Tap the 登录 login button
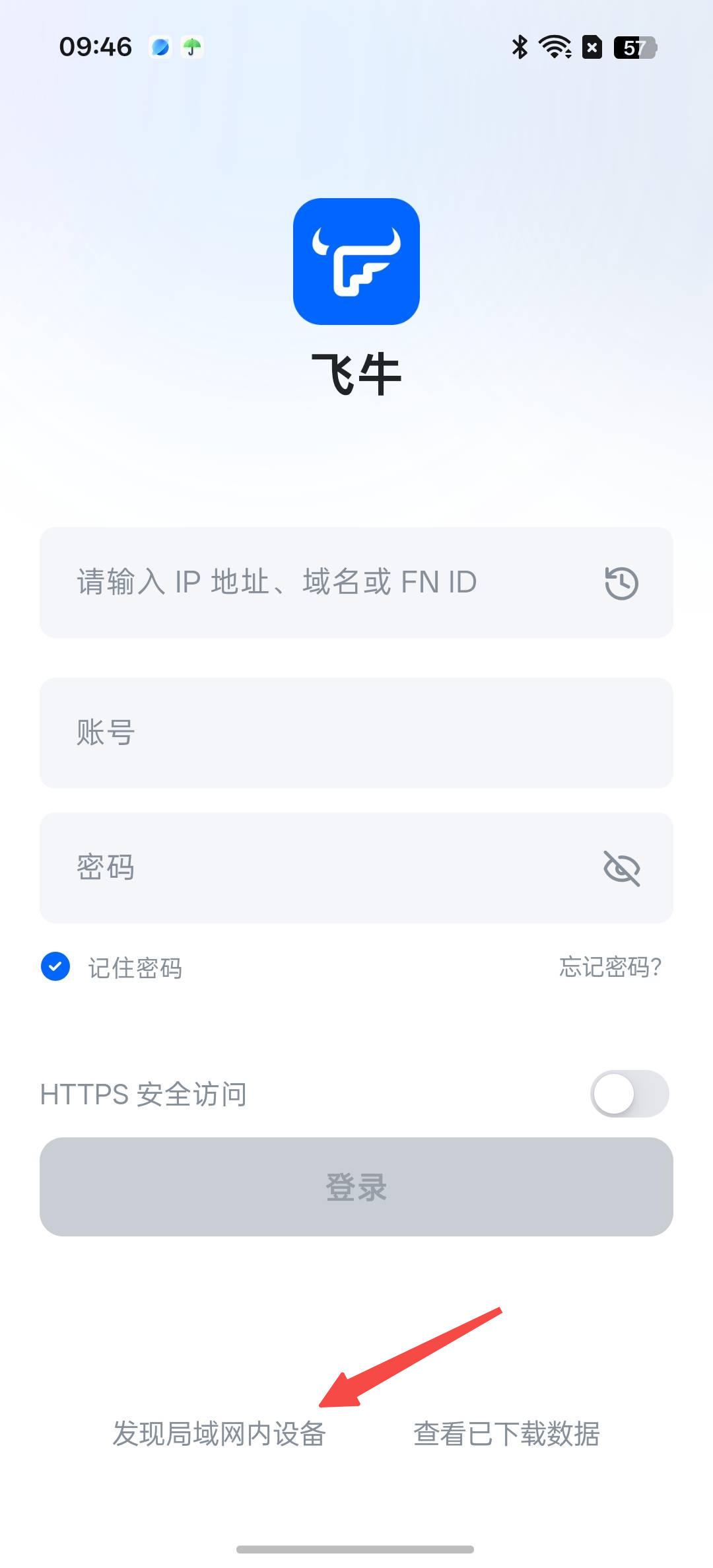The width and height of the screenshot is (713, 1568). 356,1187
